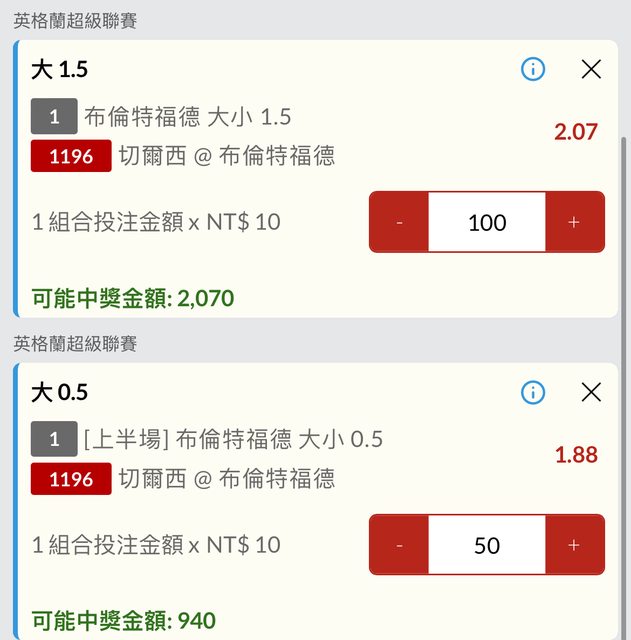631x640 pixels.
Task: Edit the stake field showing 100
Action: (487, 222)
